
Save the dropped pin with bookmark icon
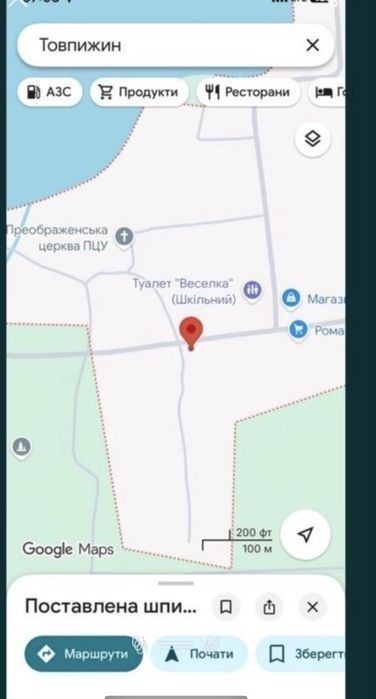226,607
